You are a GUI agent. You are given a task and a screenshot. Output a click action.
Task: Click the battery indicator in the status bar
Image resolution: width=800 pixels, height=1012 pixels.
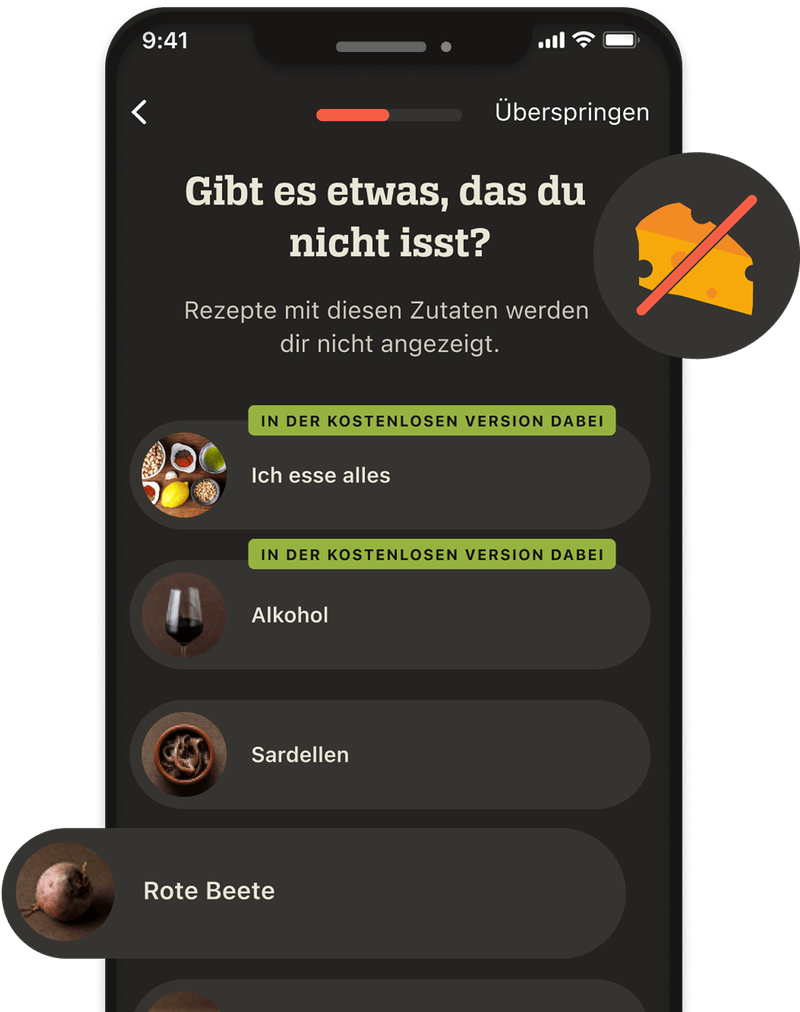point(620,40)
